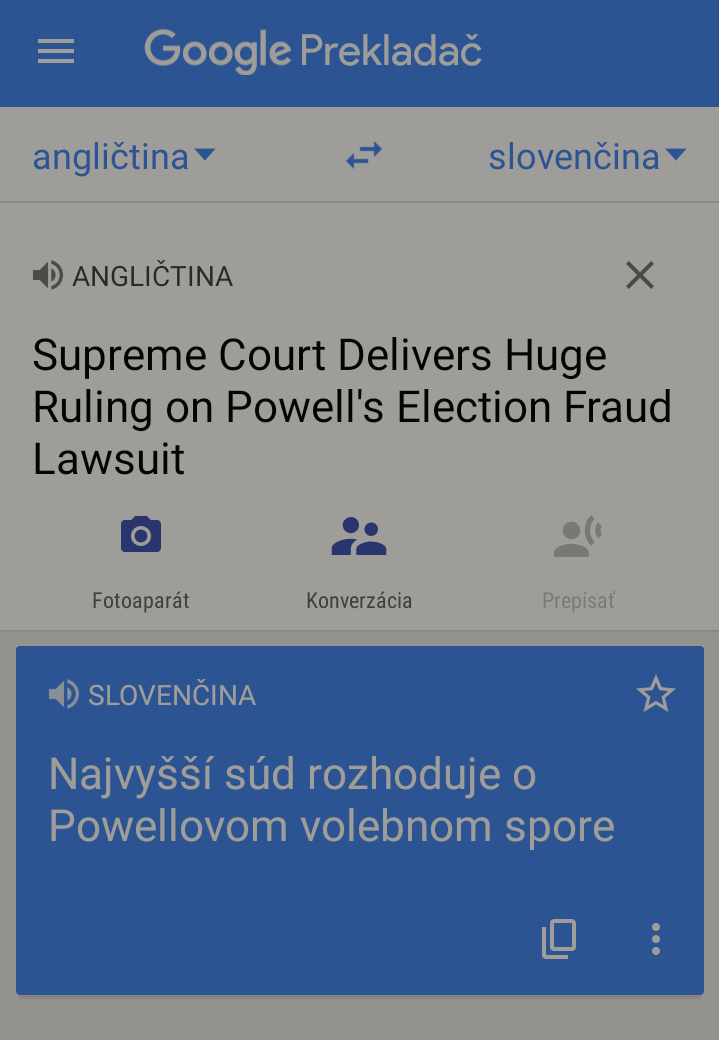This screenshot has height=1040, width=719.
Task: Edit the Supreme Court source text
Action: coord(350,407)
